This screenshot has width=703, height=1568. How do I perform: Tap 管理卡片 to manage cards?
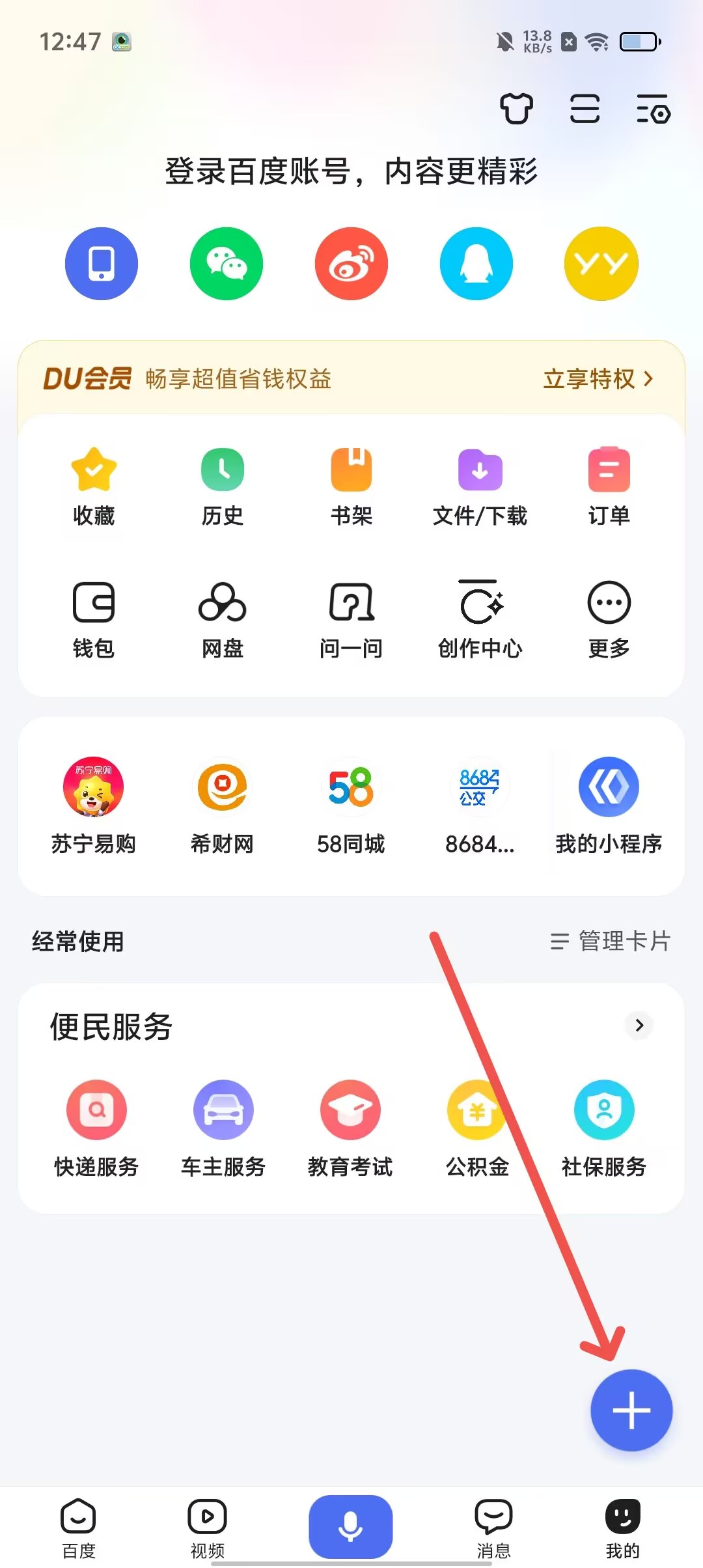611,941
